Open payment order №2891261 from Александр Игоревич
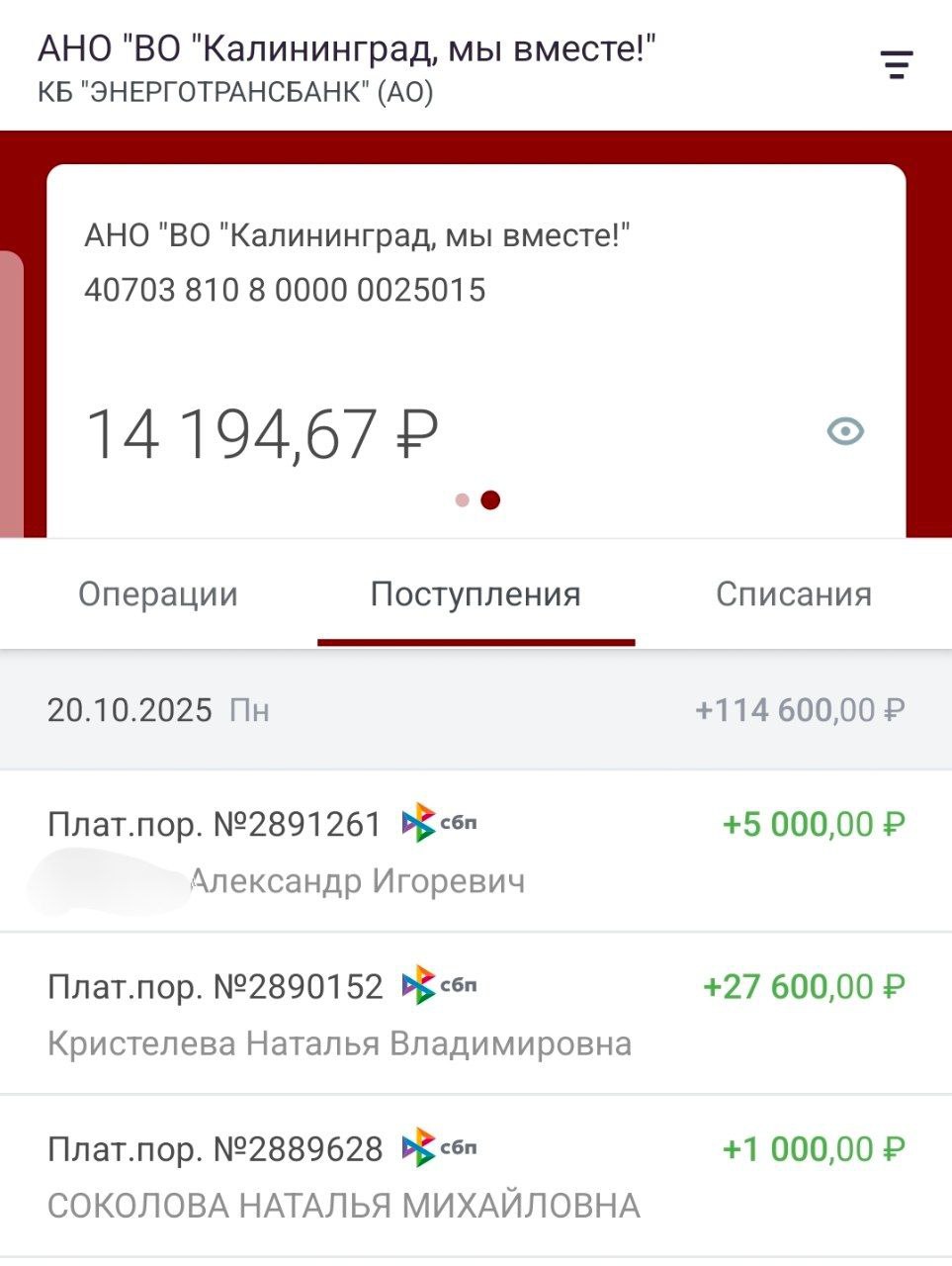This screenshot has height=1266, width=952. coord(476,852)
